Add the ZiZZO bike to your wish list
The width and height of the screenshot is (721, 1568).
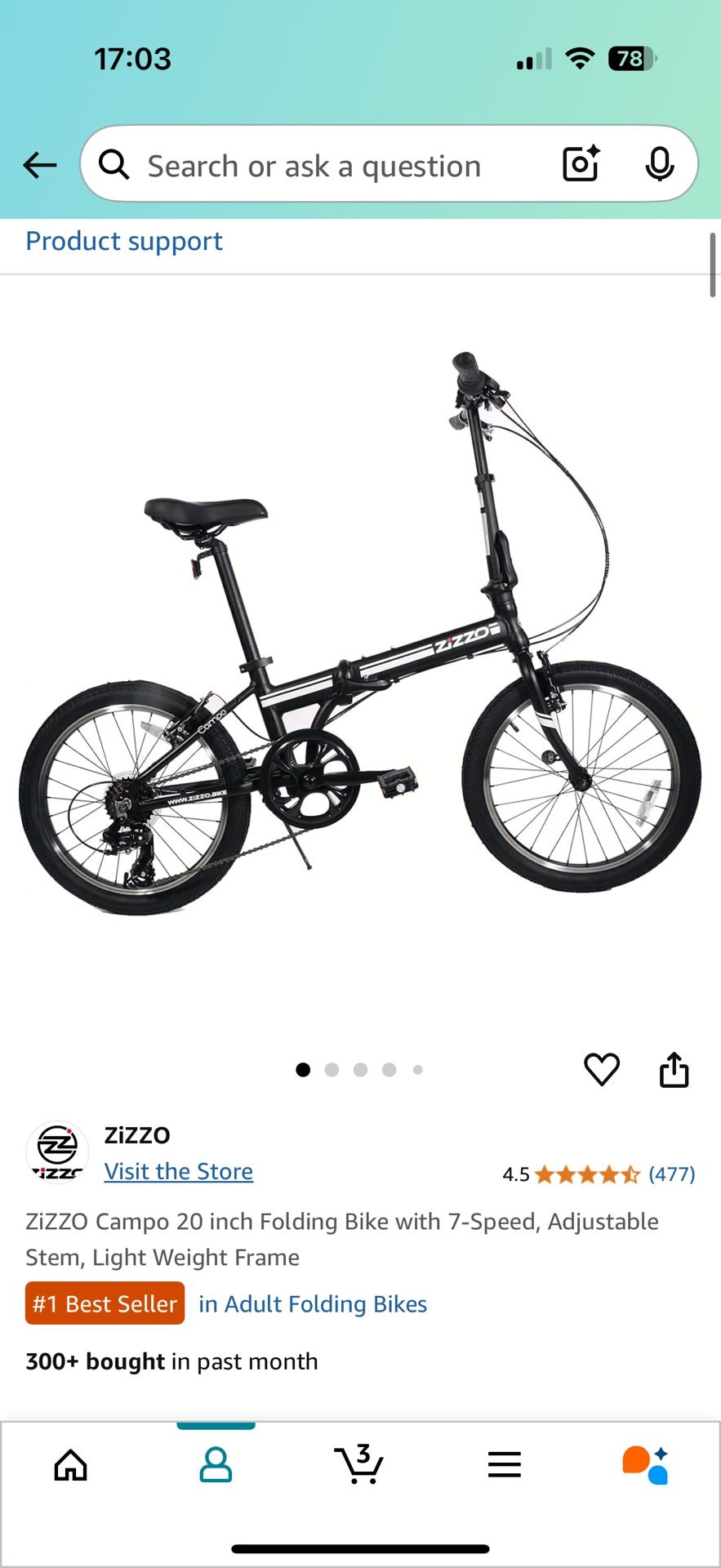coord(603,1068)
